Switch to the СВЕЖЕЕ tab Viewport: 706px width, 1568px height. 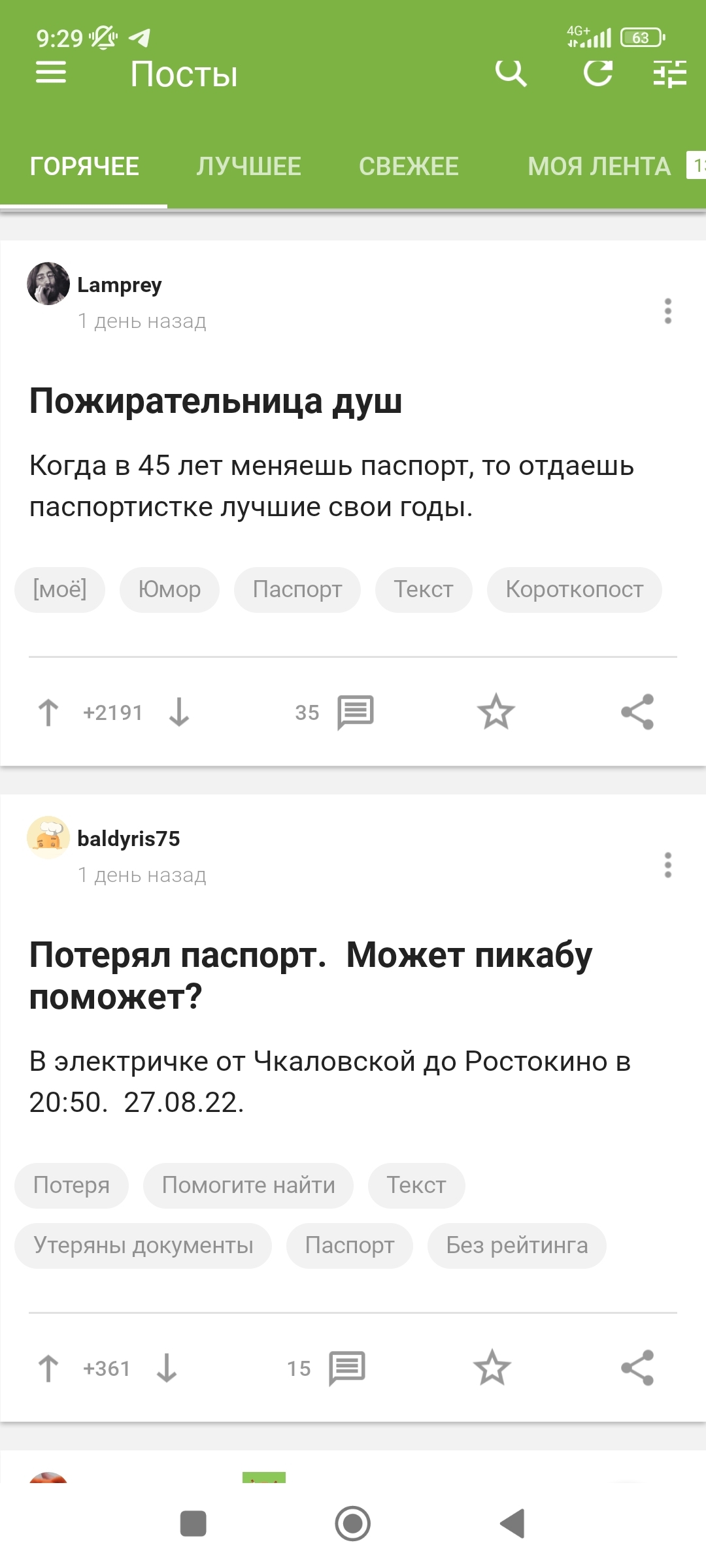pos(409,167)
